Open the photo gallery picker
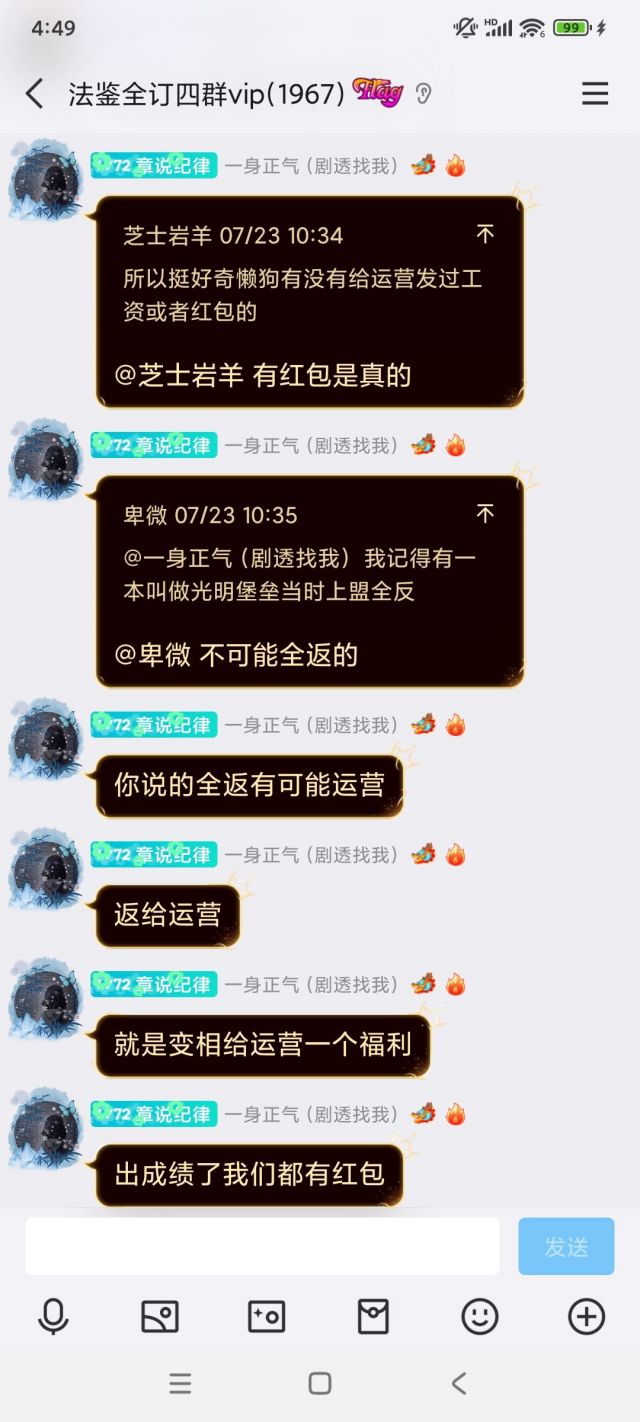Image resolution: width=640 pixels, height=1422 pixels. (x=160, y=1317)
